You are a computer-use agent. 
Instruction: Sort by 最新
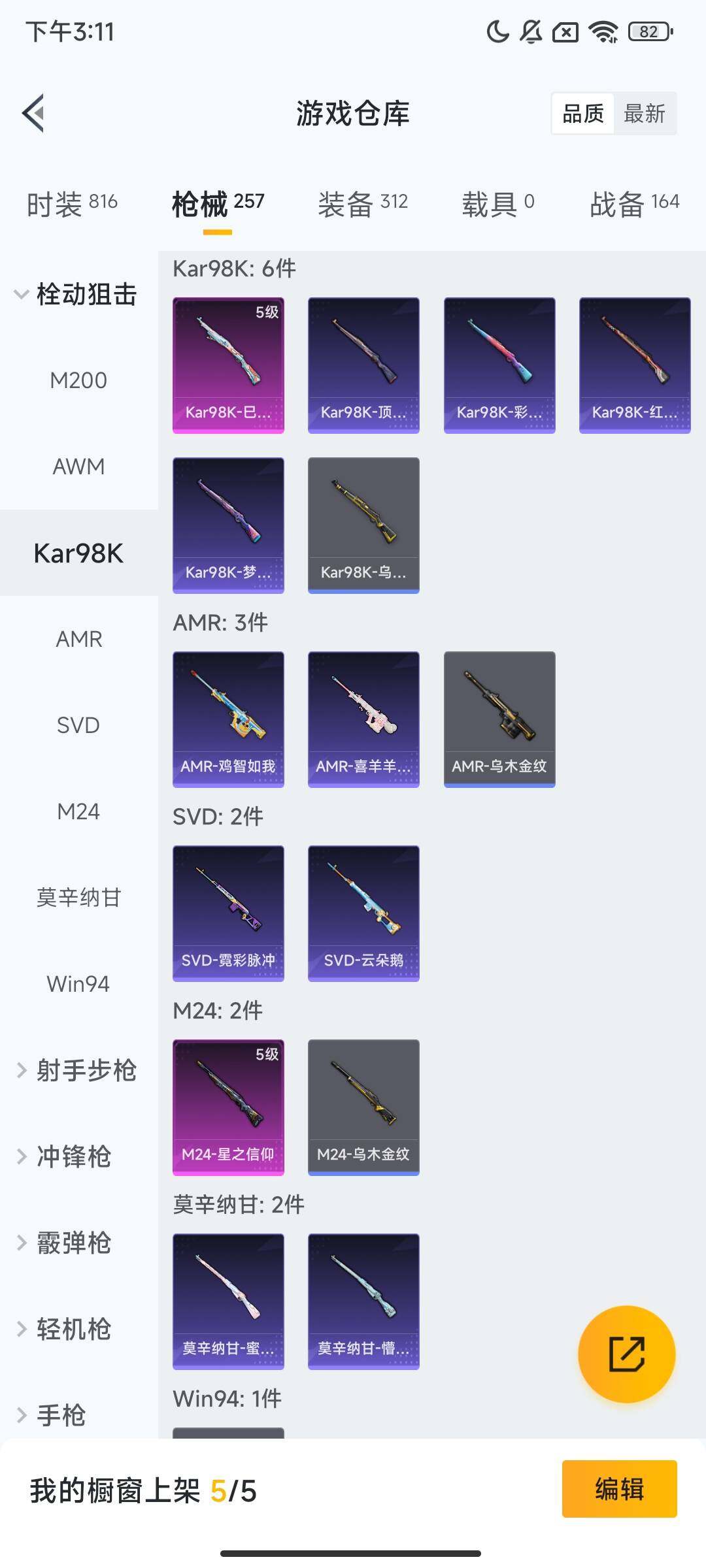click(644, 114)
